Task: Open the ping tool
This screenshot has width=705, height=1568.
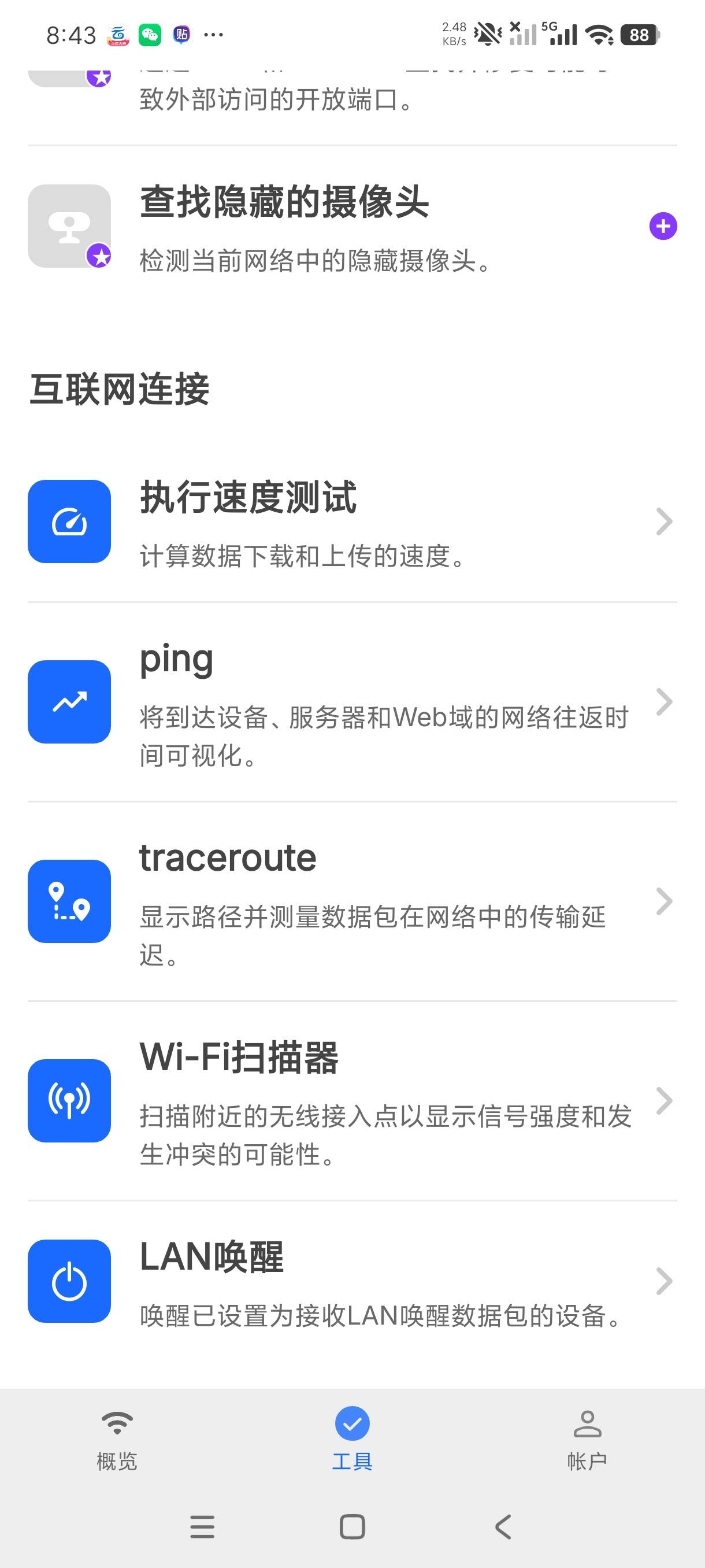Action: (352, 702)
